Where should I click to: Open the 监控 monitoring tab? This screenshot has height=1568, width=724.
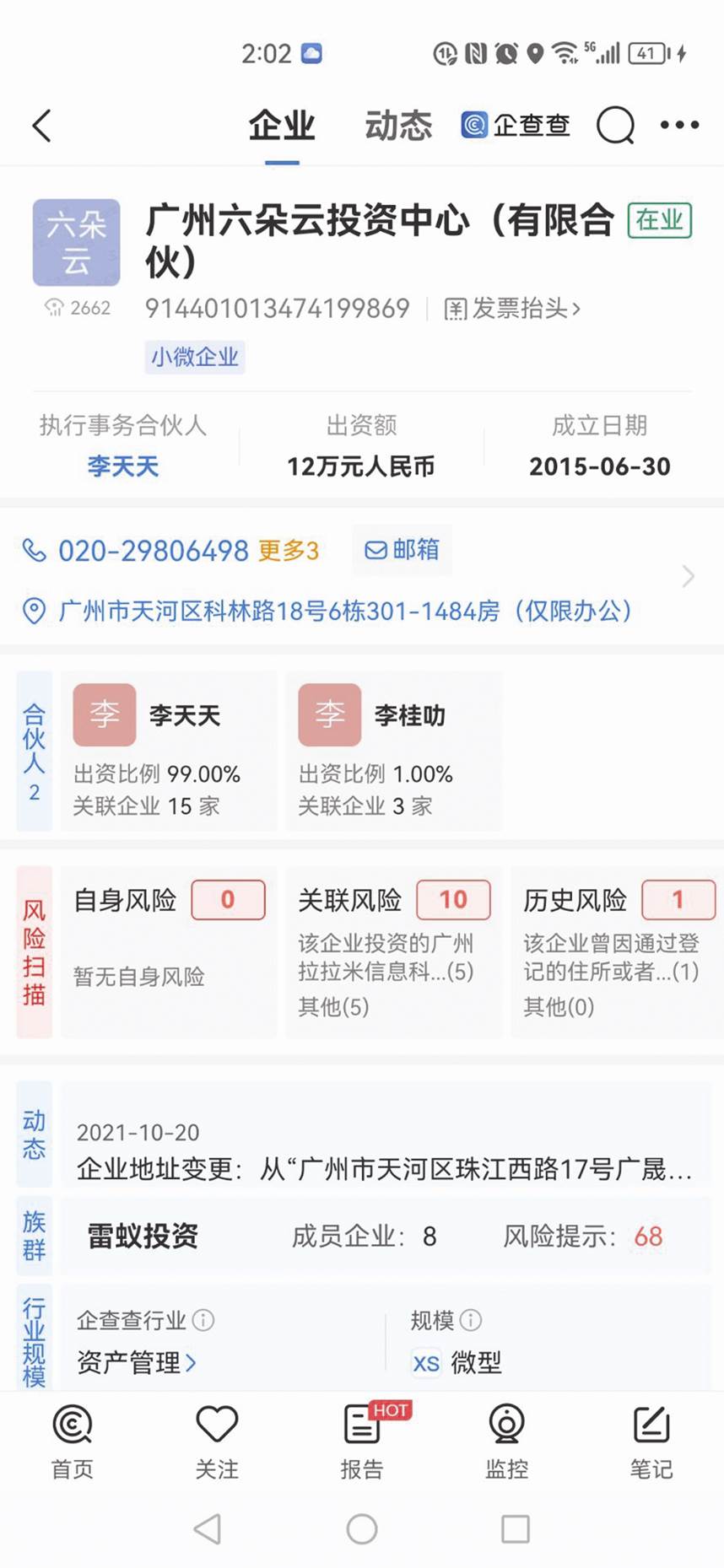[506, 1443]
